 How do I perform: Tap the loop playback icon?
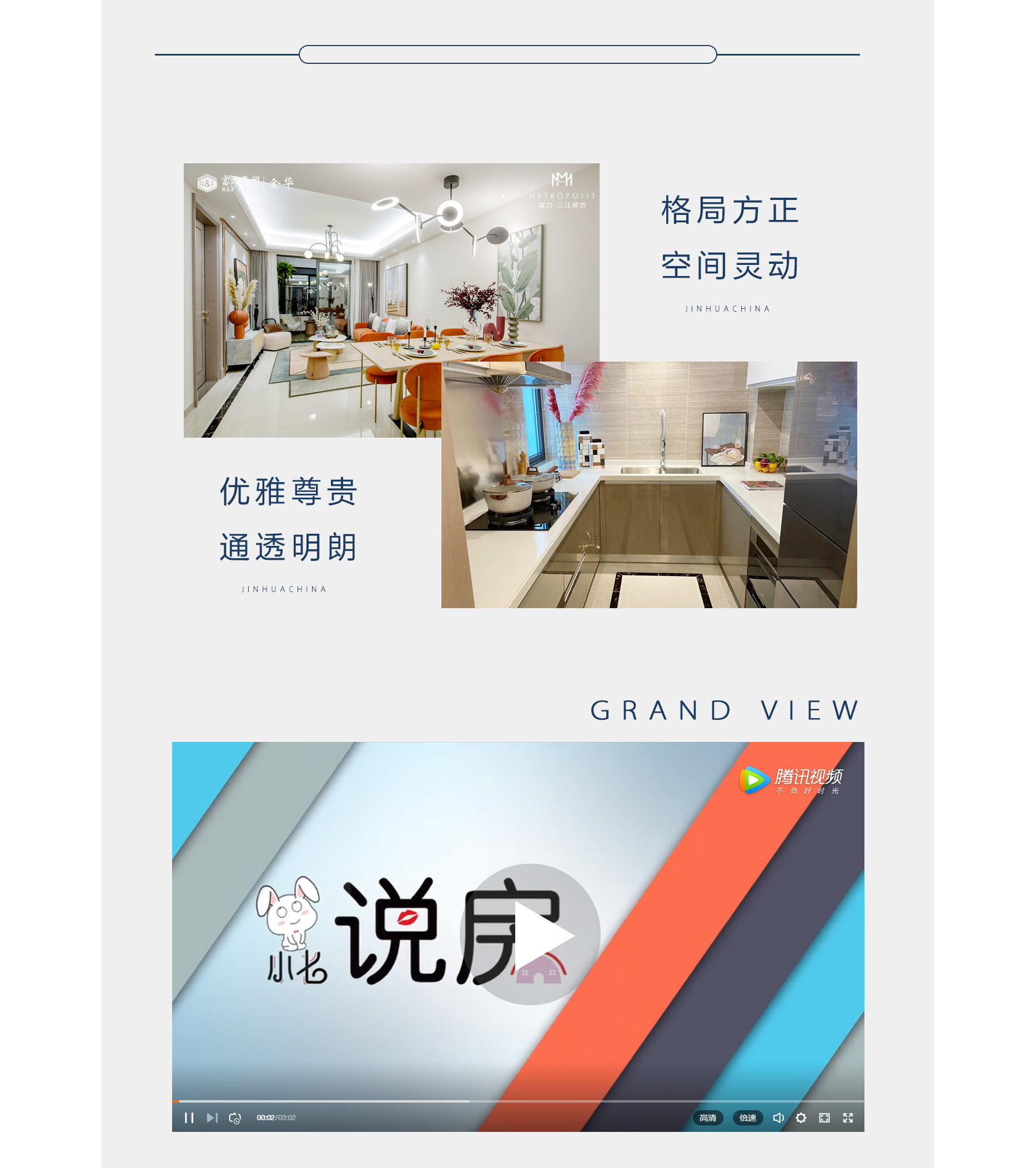click(x=235, y=1117)
